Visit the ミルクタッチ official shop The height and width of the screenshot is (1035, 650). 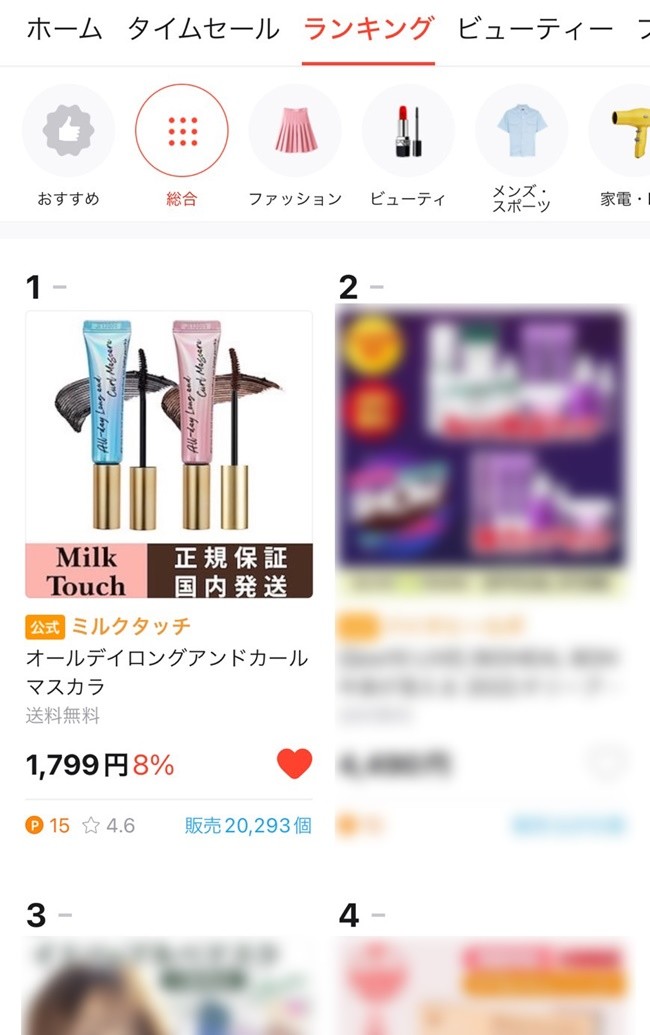click(x=130, y=627)
